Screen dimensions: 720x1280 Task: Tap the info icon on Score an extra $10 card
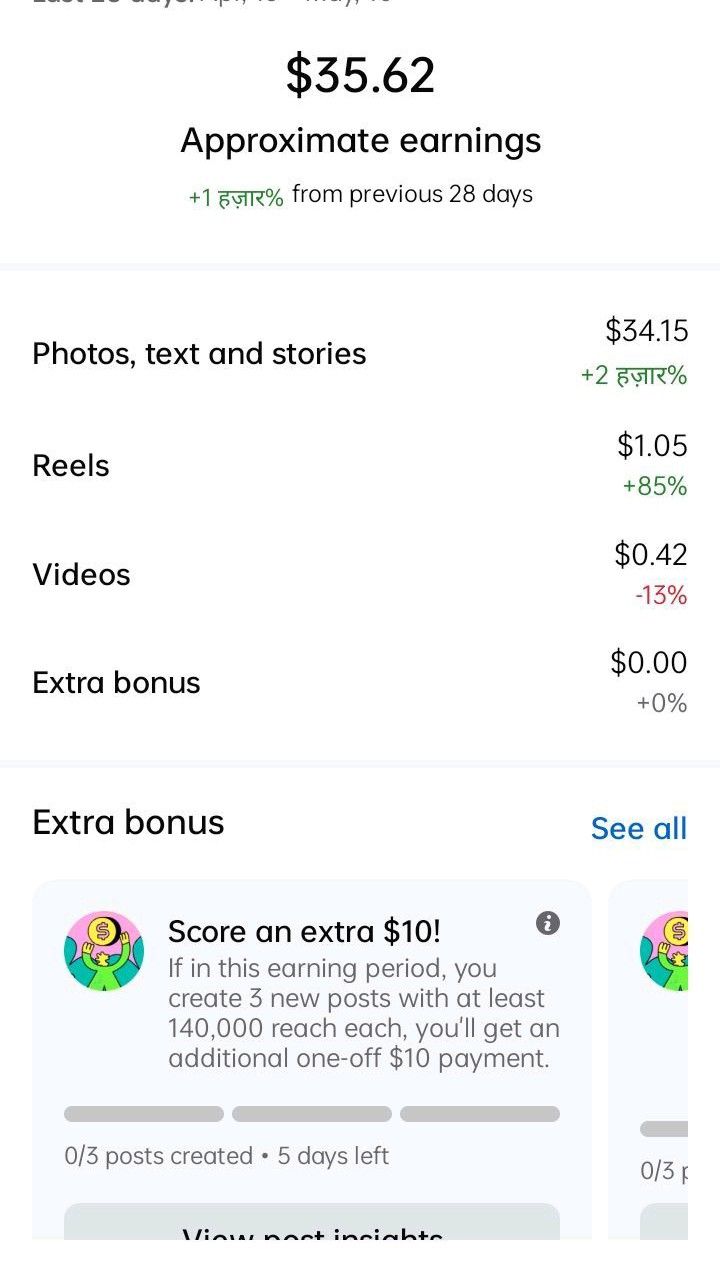(x=548, y=923)
